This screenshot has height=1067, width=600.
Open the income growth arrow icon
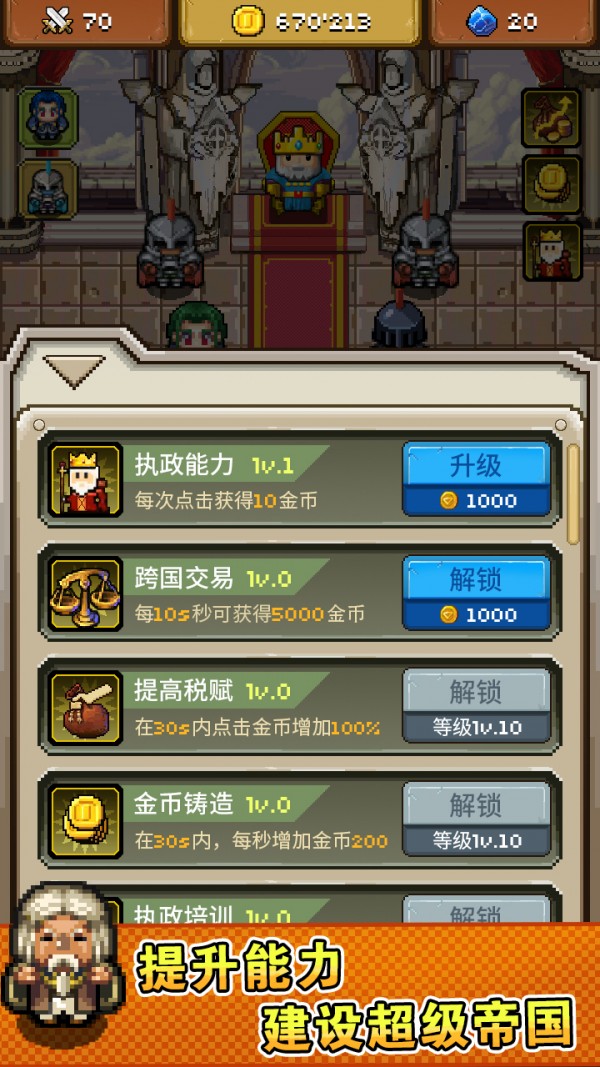coord(552,118)
